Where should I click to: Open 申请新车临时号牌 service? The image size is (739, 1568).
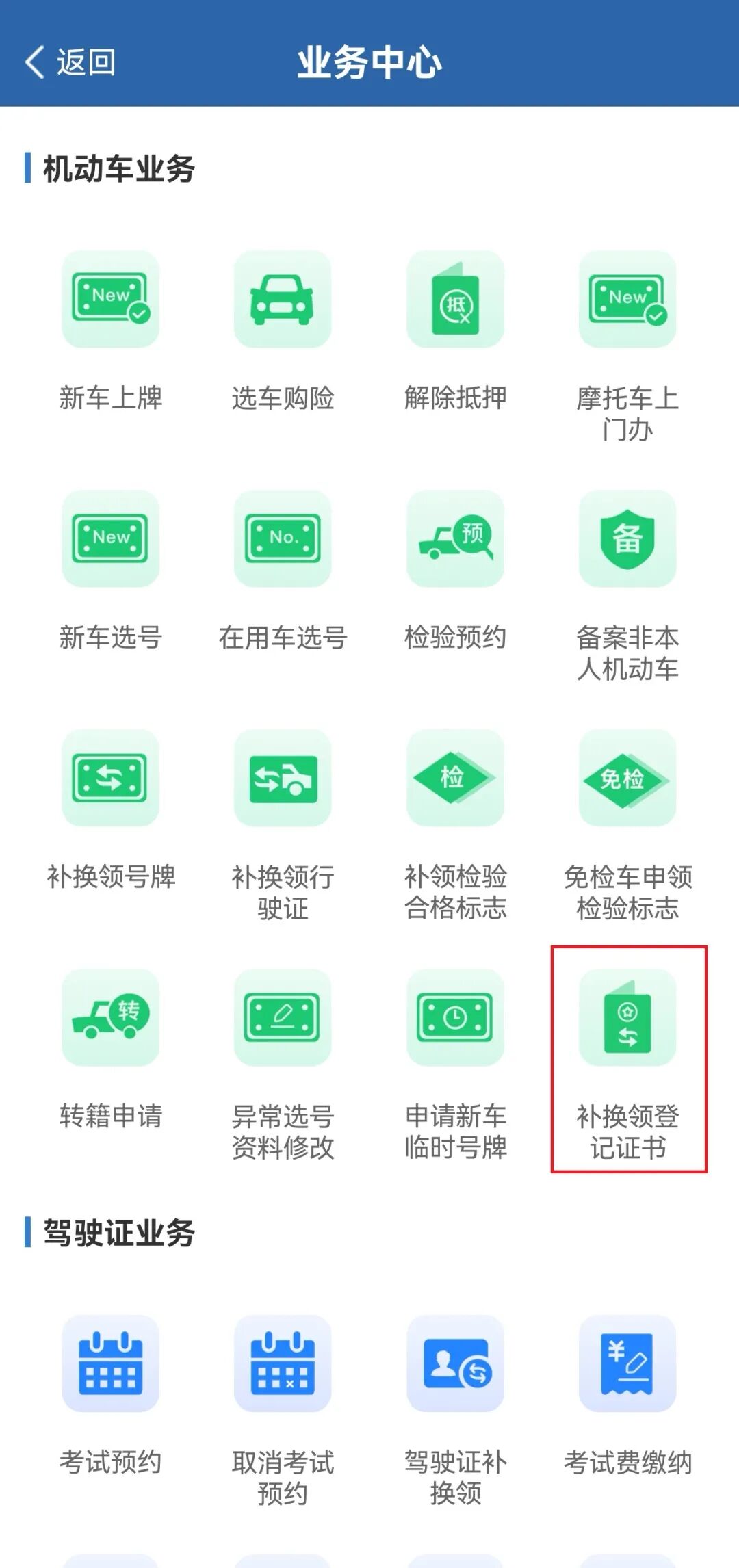point(456,1019)
